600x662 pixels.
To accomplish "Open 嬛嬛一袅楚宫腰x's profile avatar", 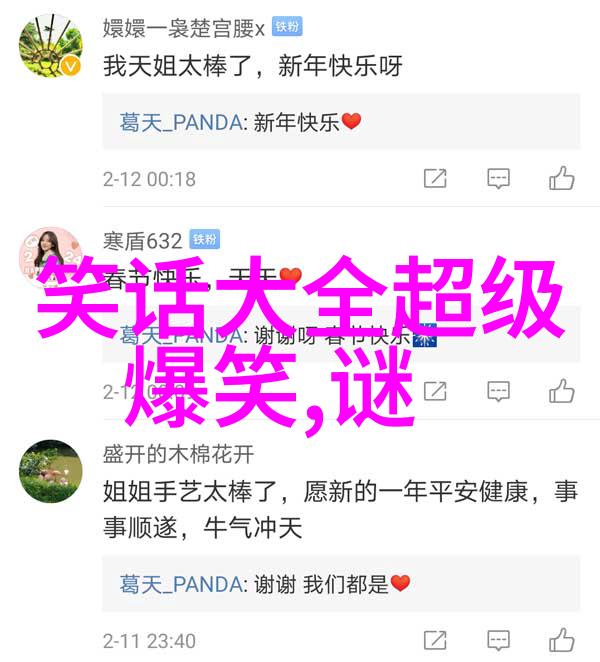I will pyautogui.click(x=51, y=46).
